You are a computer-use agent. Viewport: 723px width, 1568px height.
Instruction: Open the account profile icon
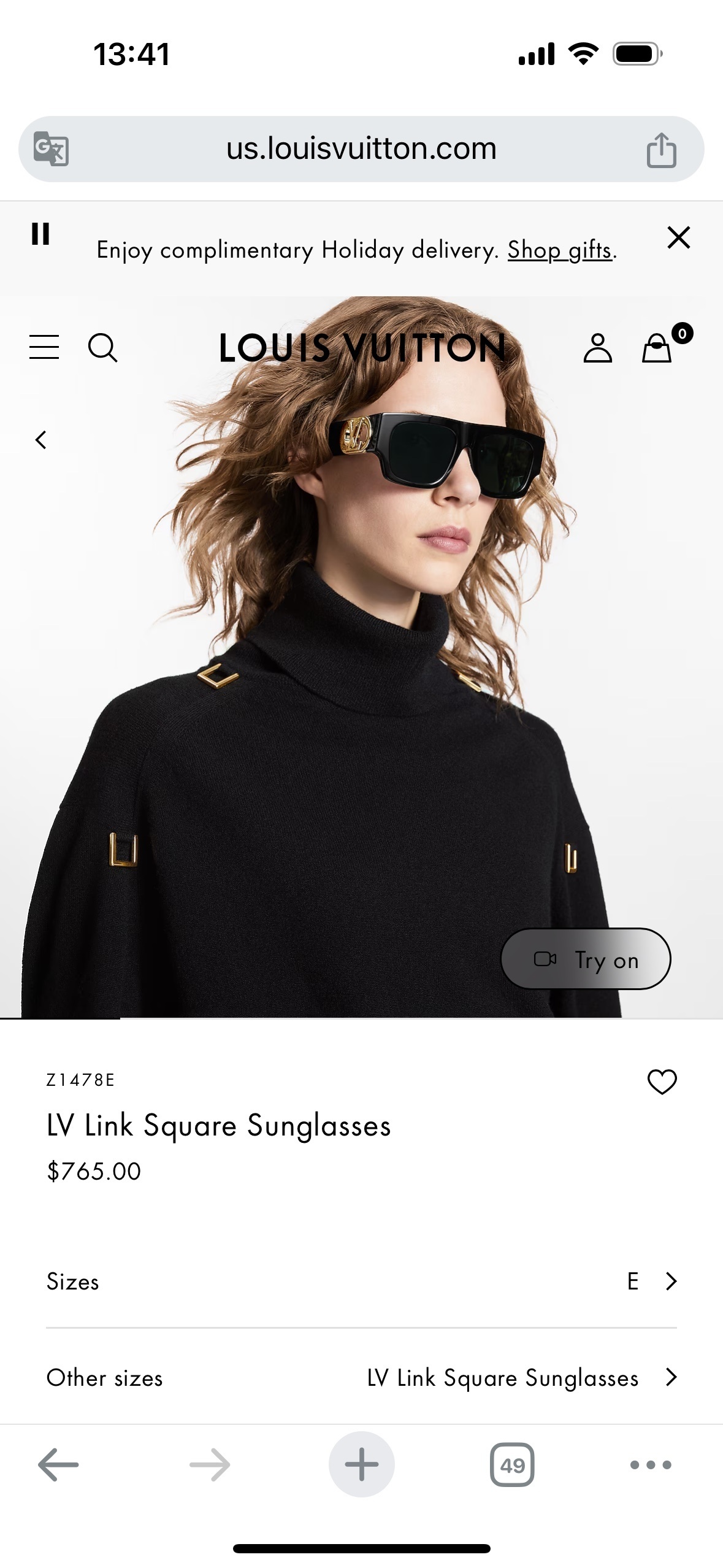point(597,348)
